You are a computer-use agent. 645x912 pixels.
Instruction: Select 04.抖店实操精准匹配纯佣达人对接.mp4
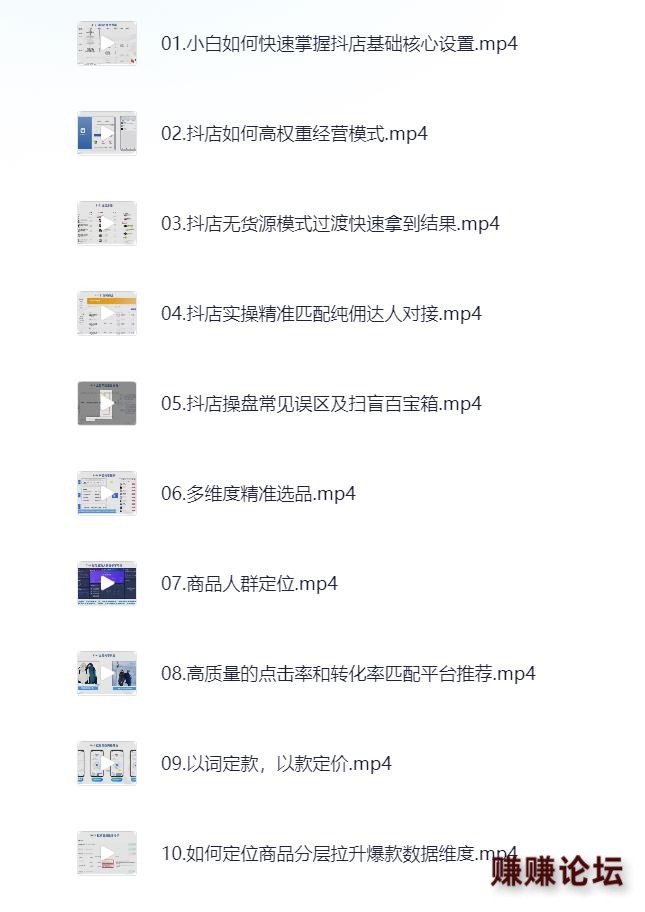click(x=321, y=313)
